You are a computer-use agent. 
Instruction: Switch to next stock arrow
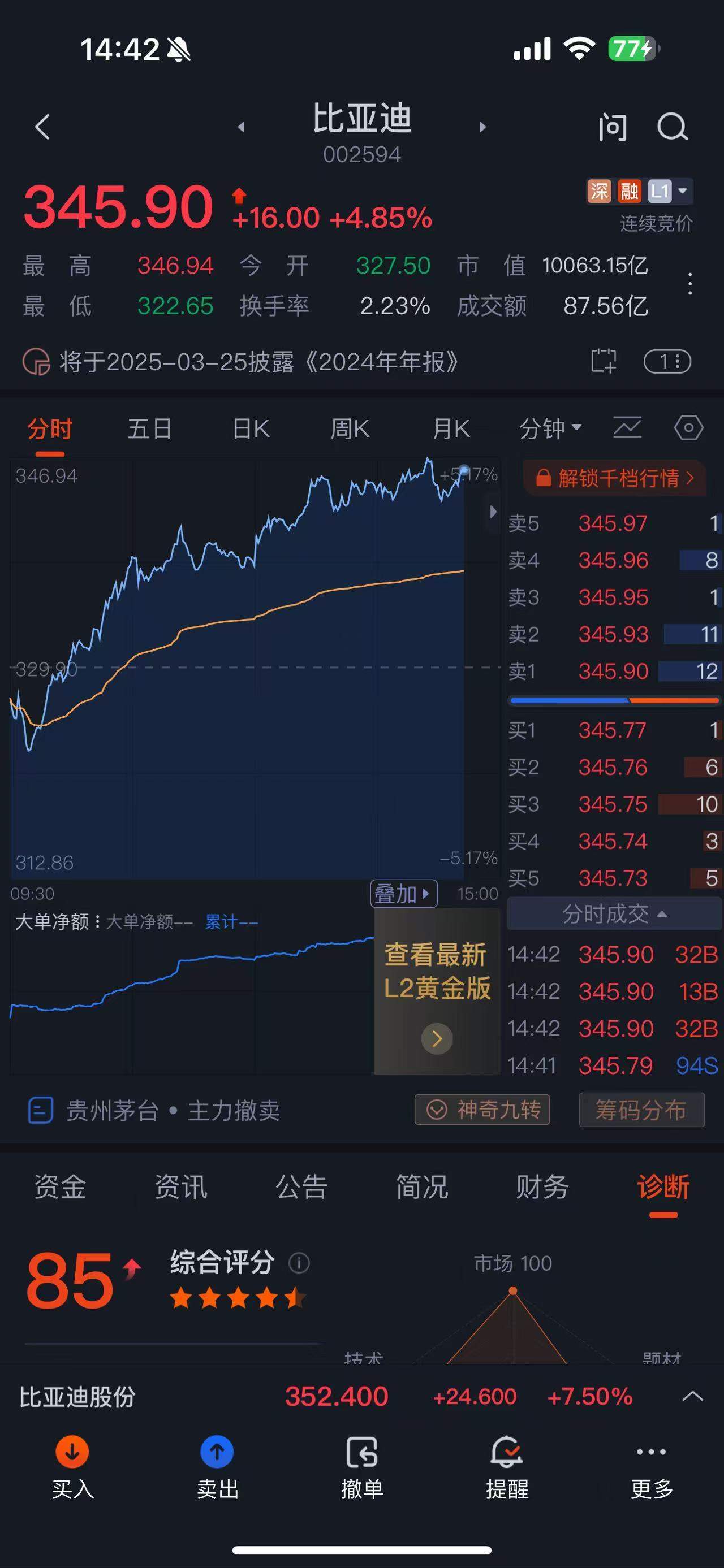pos(483,127)
